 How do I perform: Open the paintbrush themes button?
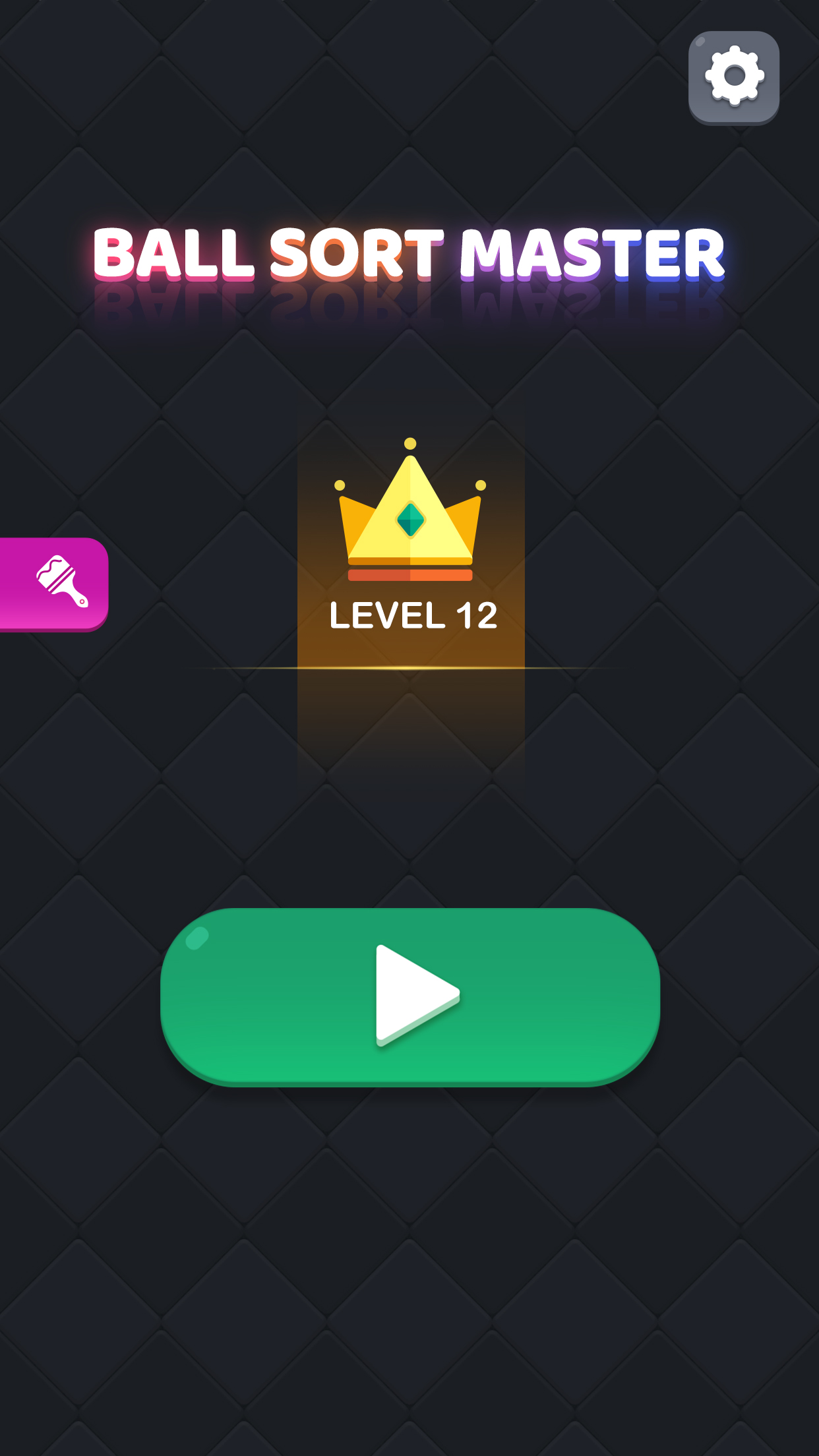[58, 583]
